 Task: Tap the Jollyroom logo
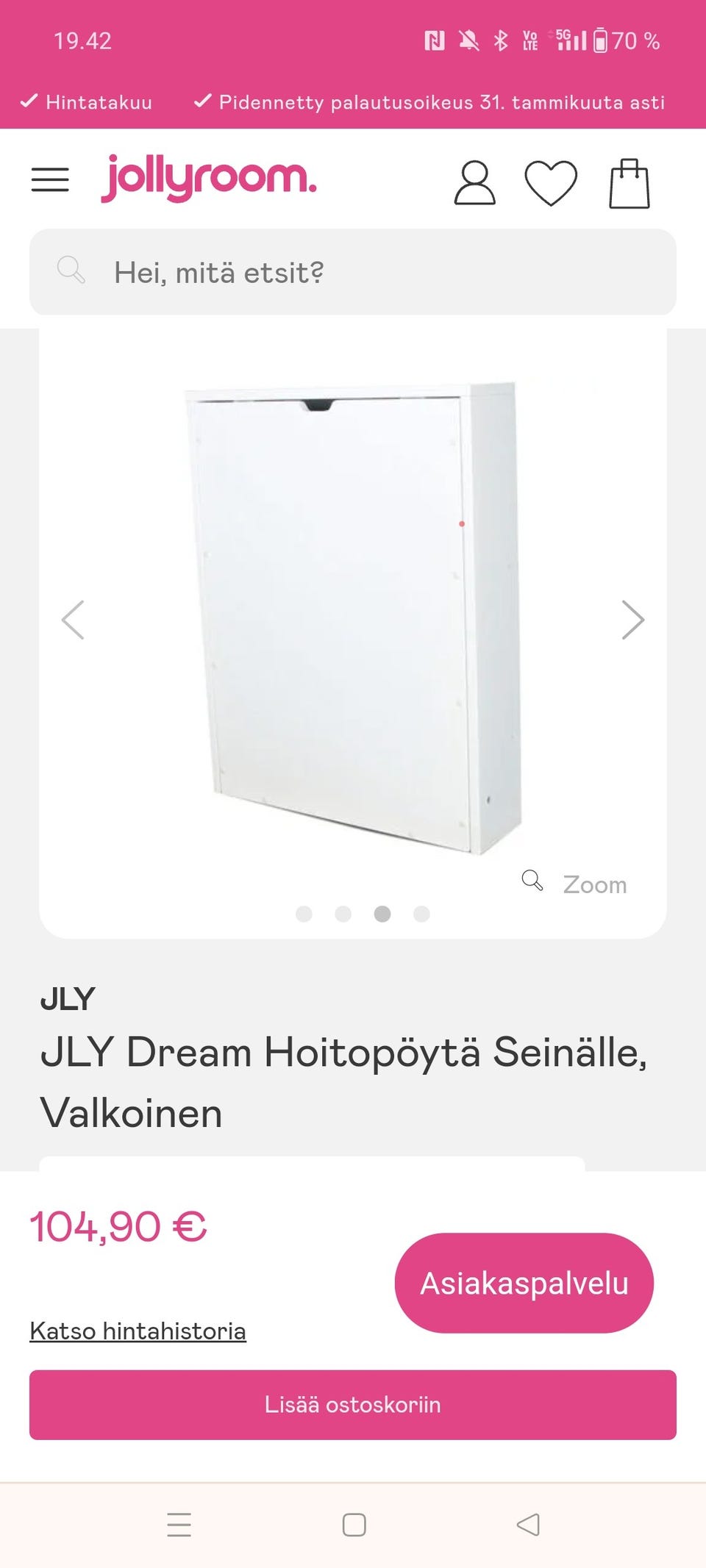click(x=210, y=177)
